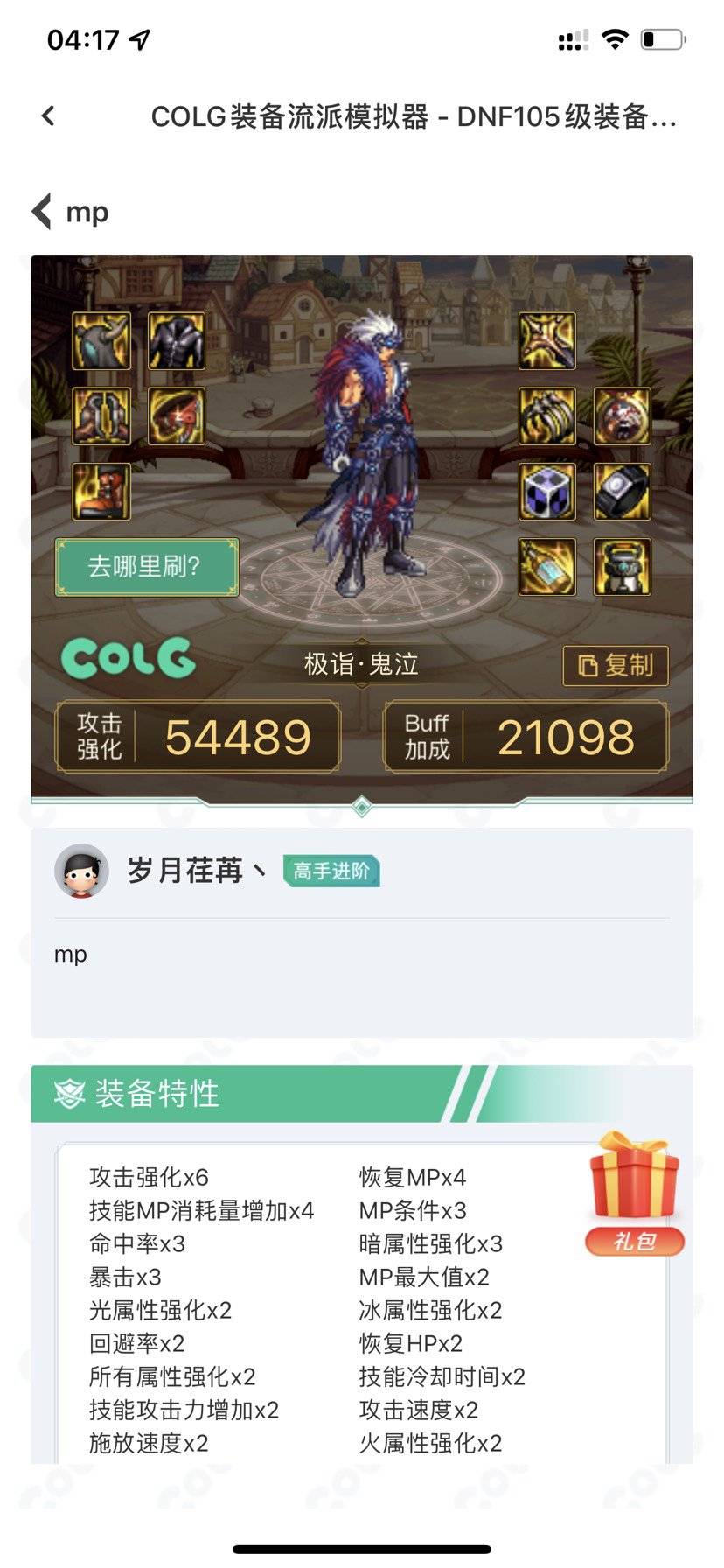
Task: Select the cube ring equipment slot
Action: [x=547, y=492]
